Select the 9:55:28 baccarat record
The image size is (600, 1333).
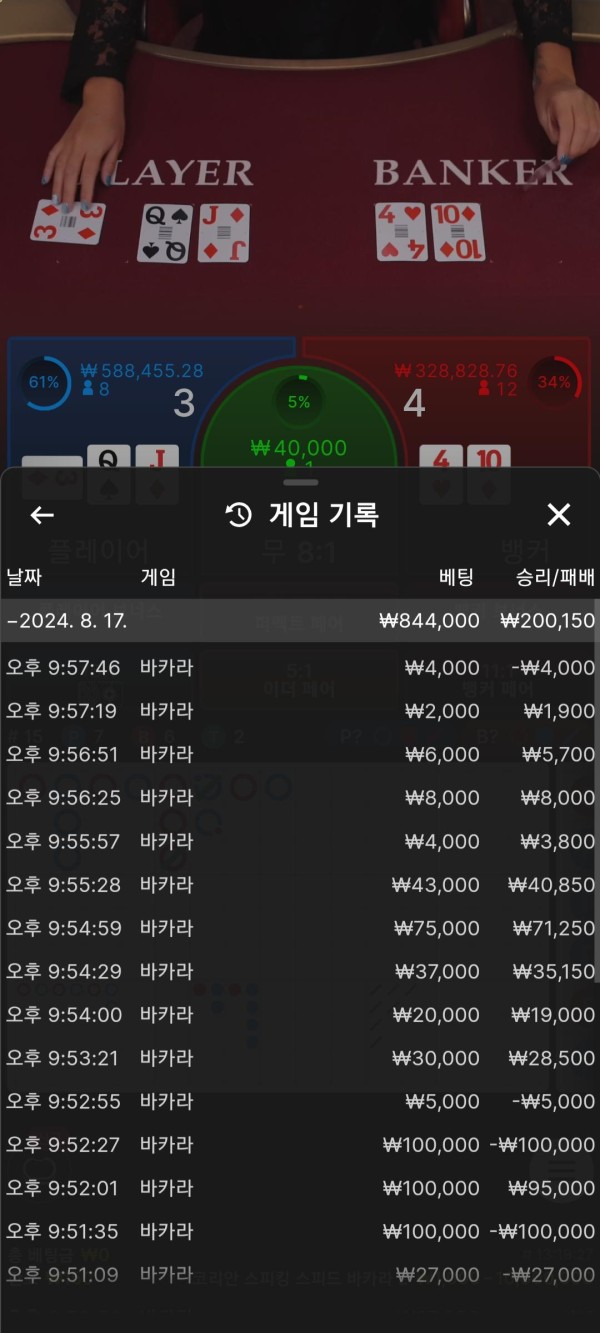click(x=300, y=885)
